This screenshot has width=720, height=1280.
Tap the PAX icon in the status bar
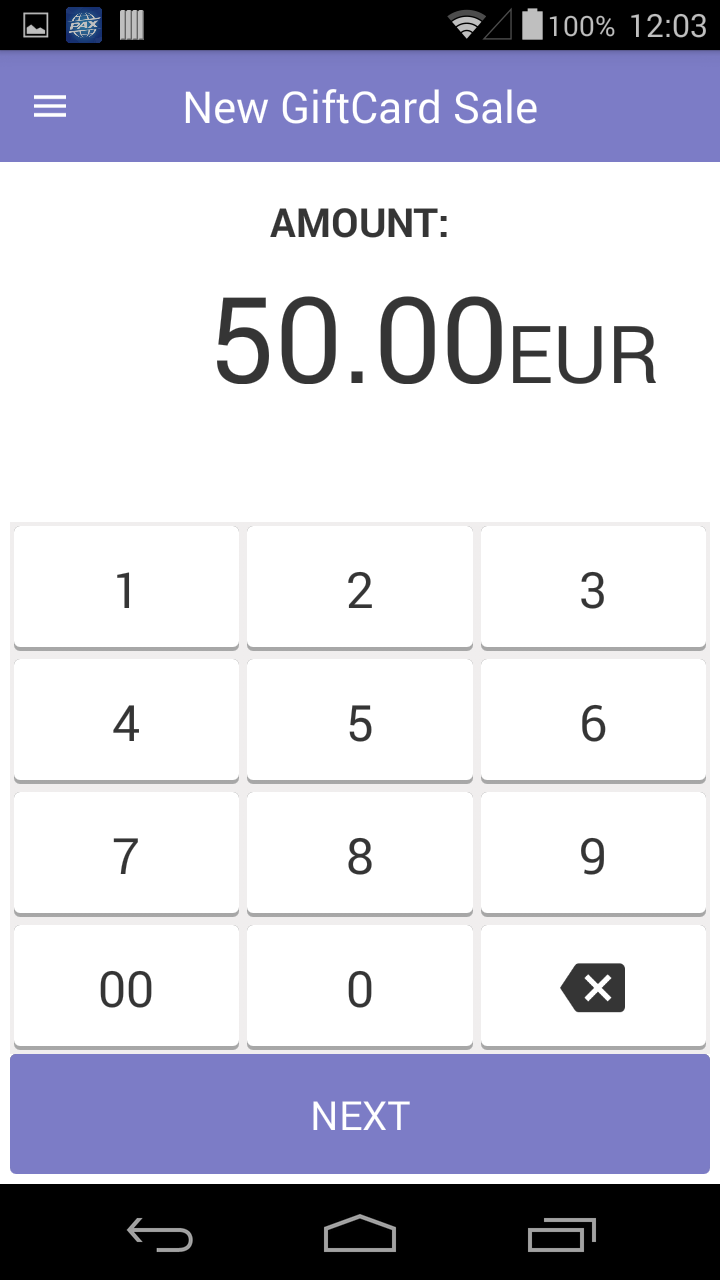(83, 25)
